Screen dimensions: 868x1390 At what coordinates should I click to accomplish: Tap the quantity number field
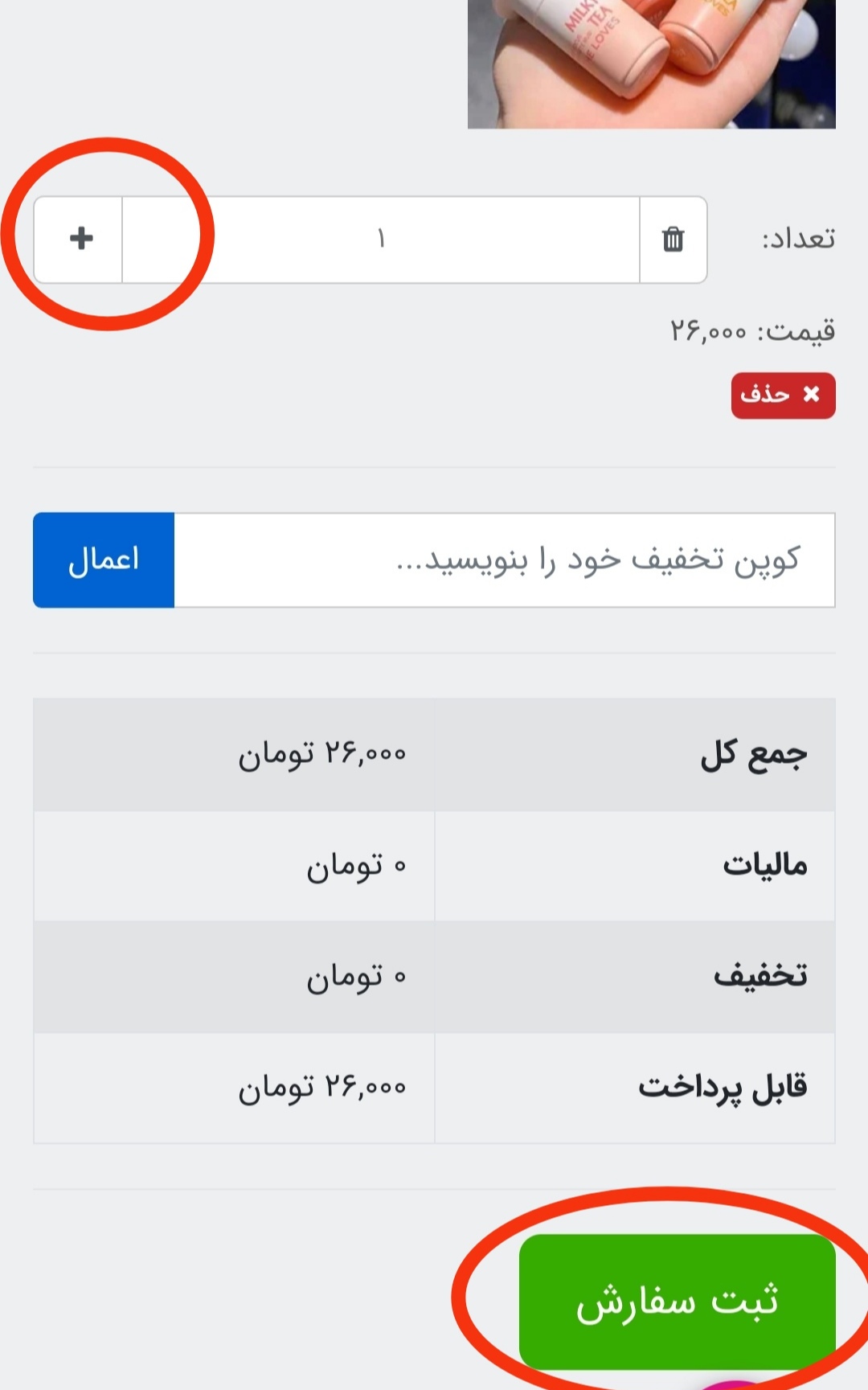click(381, 239)
